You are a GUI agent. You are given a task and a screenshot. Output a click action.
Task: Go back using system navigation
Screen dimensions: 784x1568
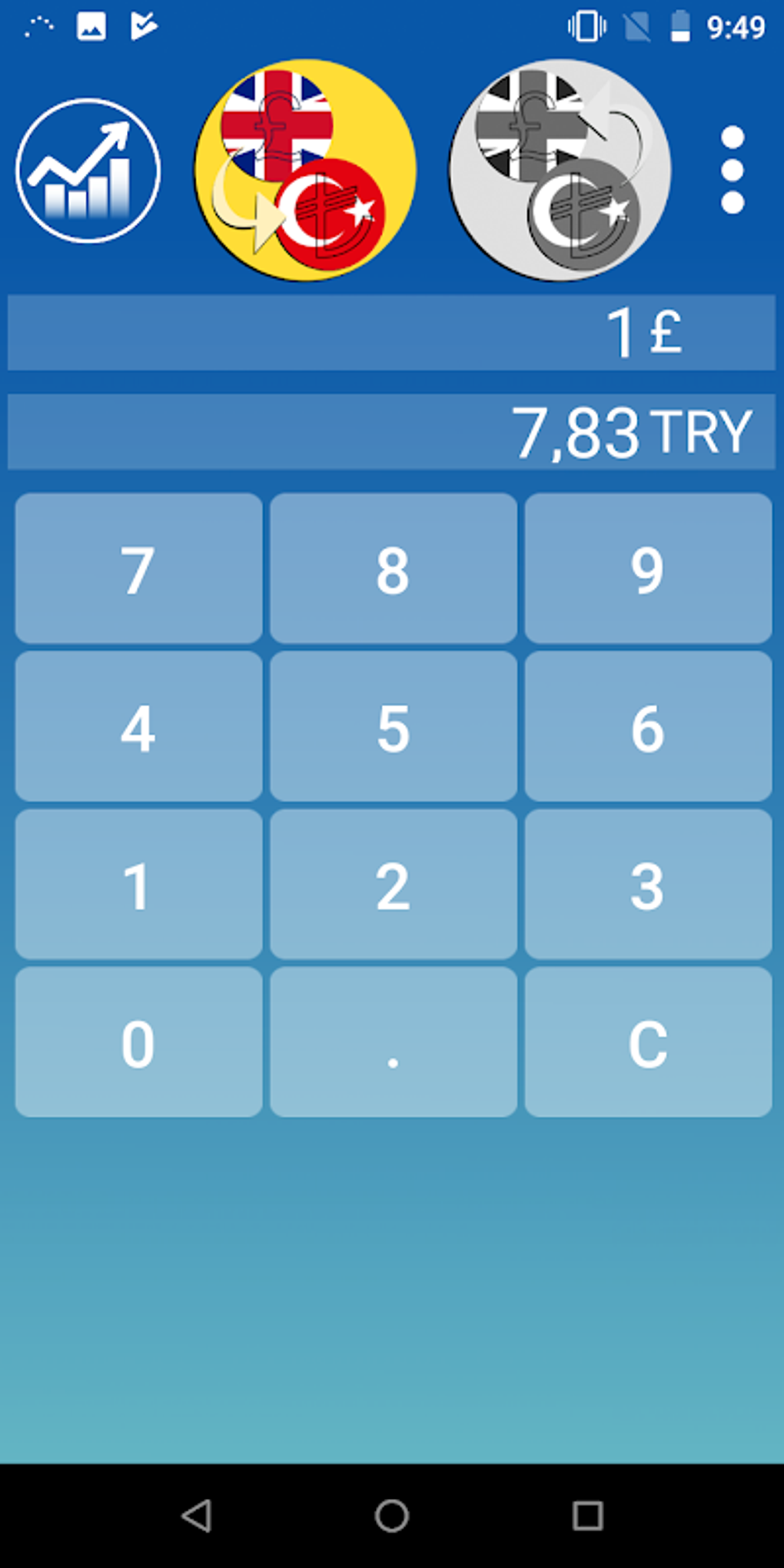pyautogui.click(x=197, y=1516)
